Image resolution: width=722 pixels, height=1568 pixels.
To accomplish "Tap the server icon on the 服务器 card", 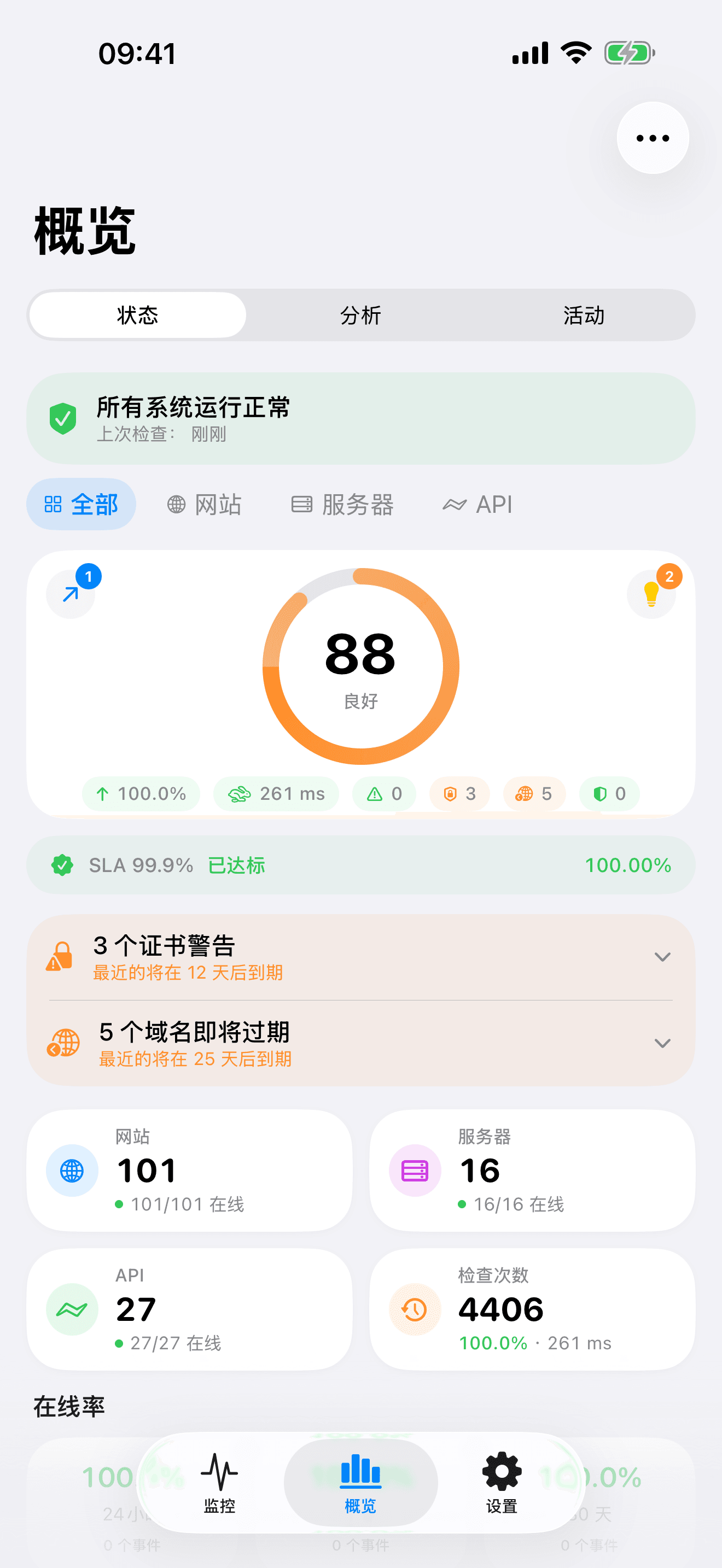I will click(414, 1169).
